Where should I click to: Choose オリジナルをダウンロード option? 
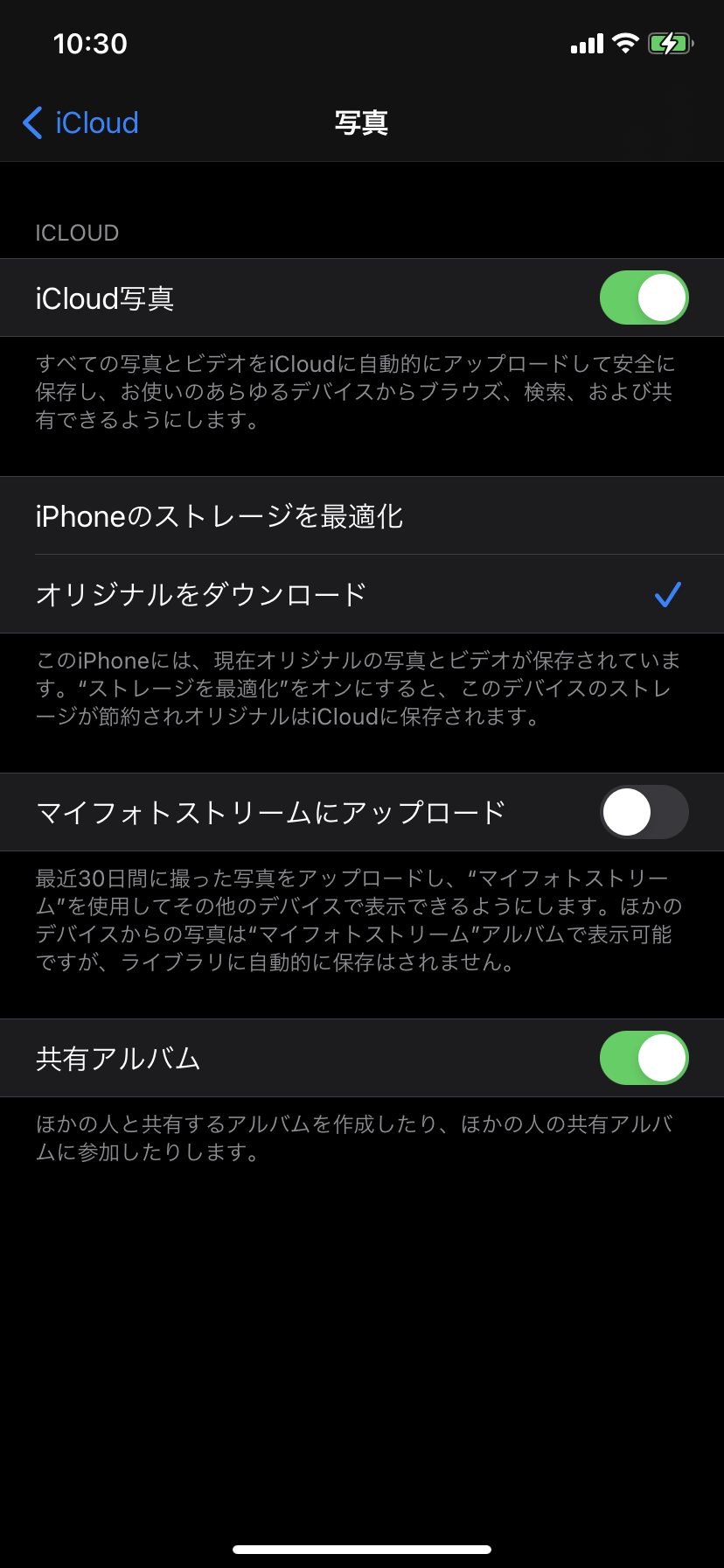362,594
